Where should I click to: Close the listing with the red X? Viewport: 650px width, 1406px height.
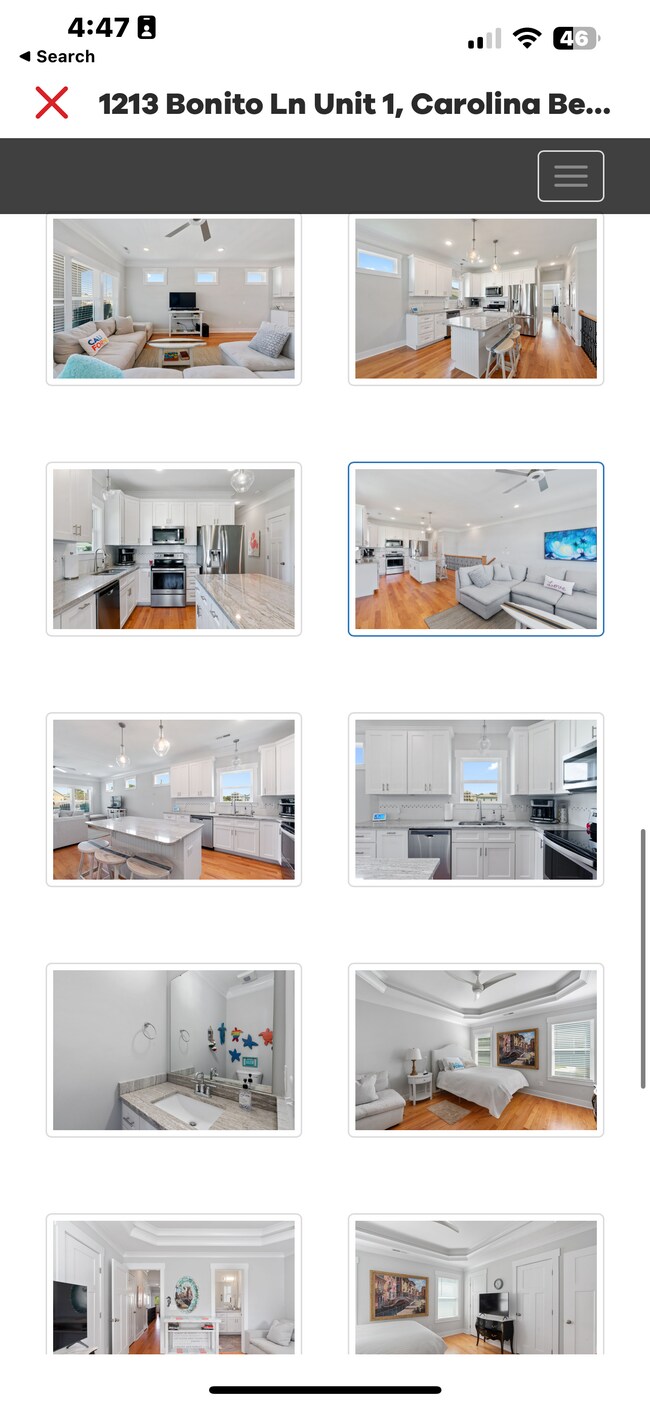click(x=52, y=103)
